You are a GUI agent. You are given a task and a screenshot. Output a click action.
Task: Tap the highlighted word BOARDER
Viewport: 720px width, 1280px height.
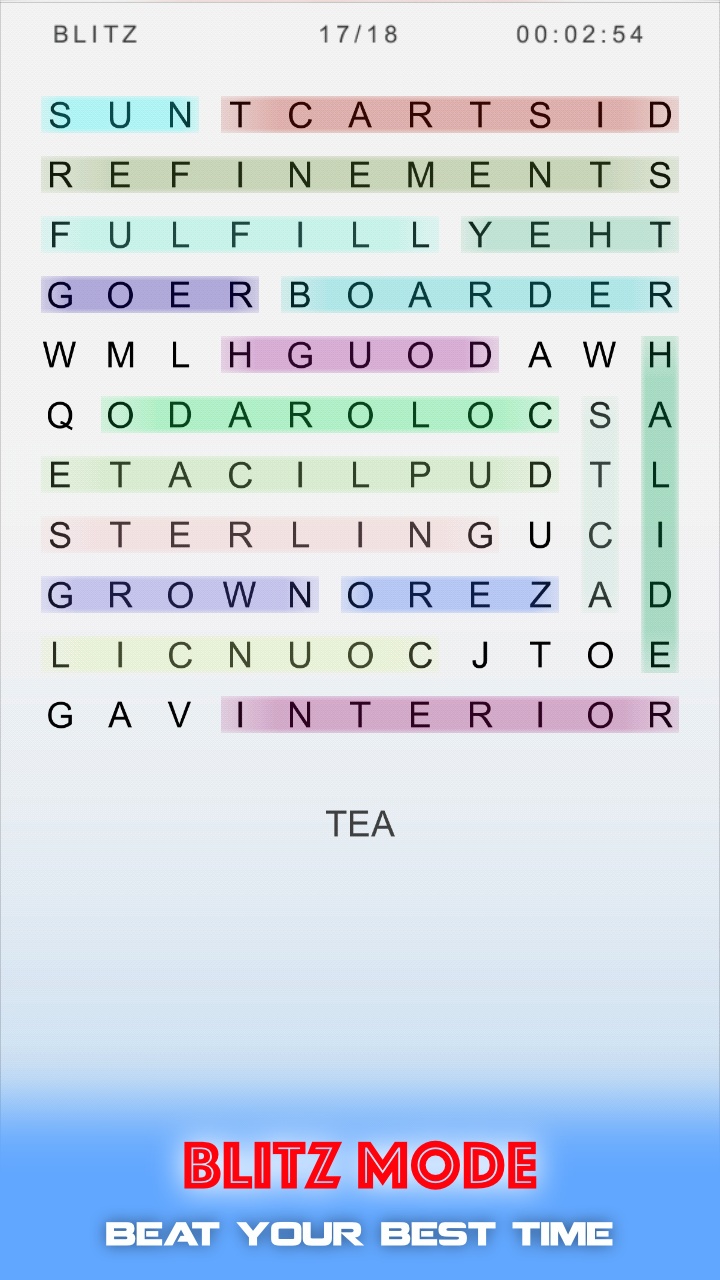coord(480,295)
